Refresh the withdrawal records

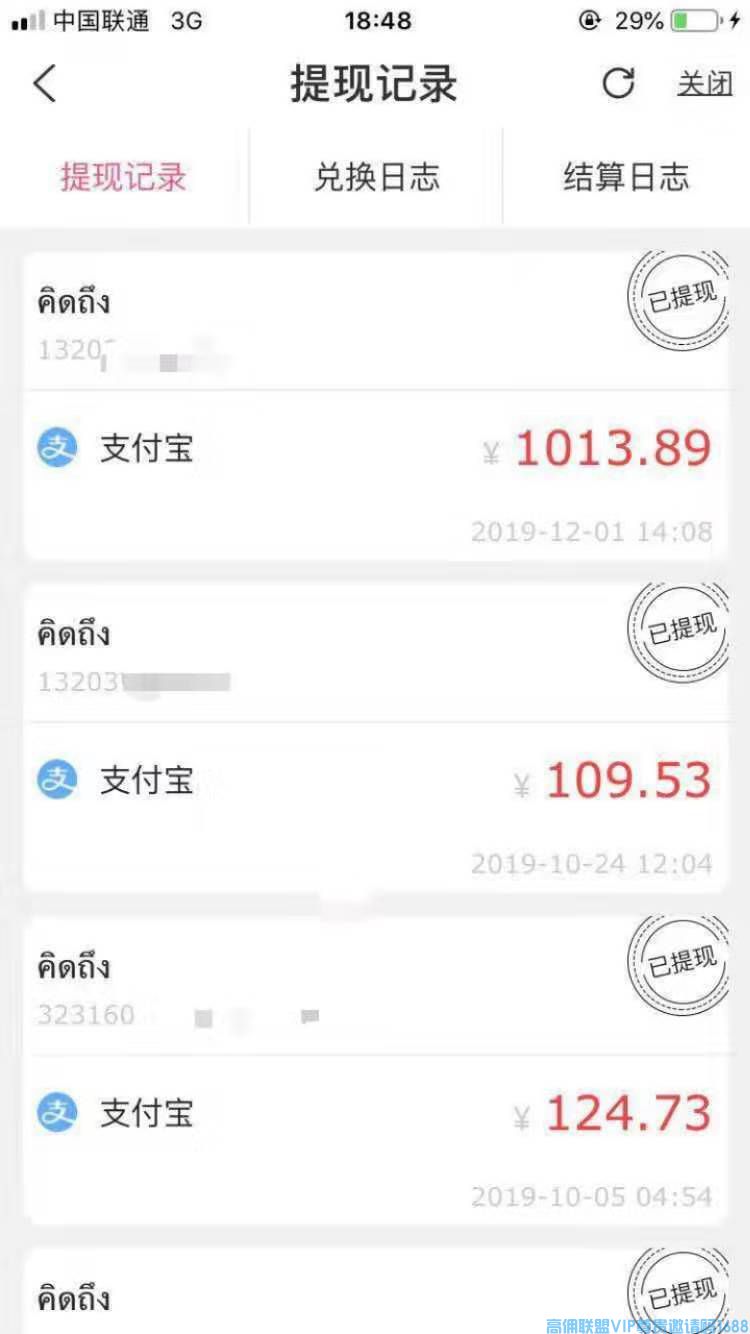point(618,84)
